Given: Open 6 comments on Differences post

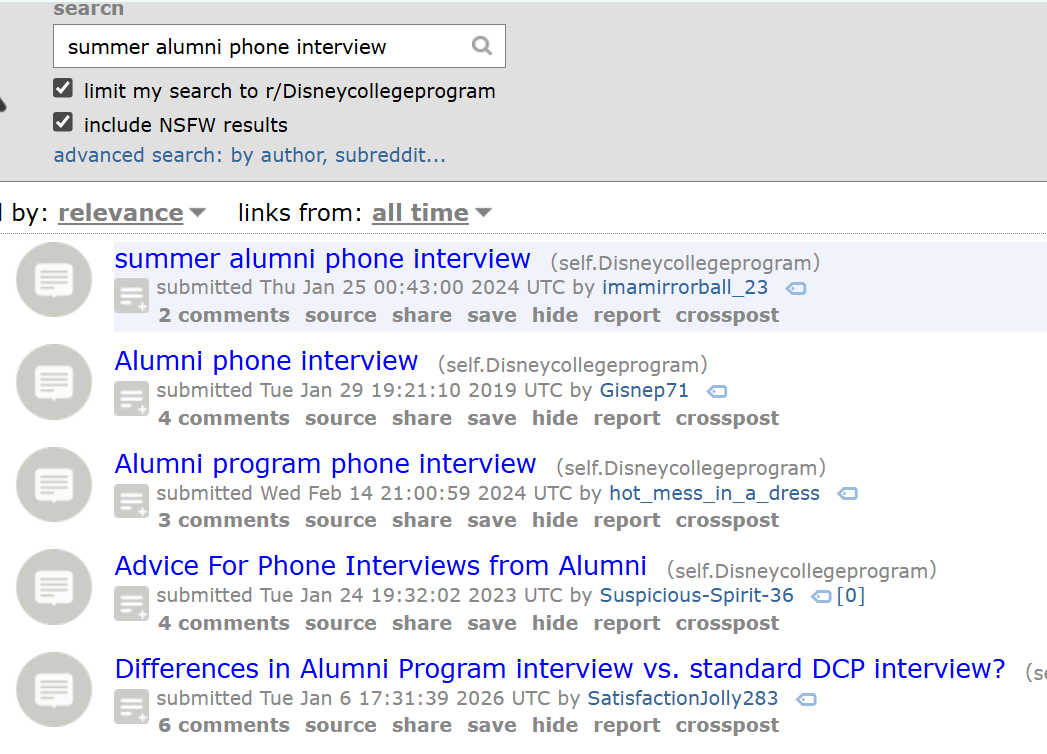Looking at the screenshot, I should (223, 725).
